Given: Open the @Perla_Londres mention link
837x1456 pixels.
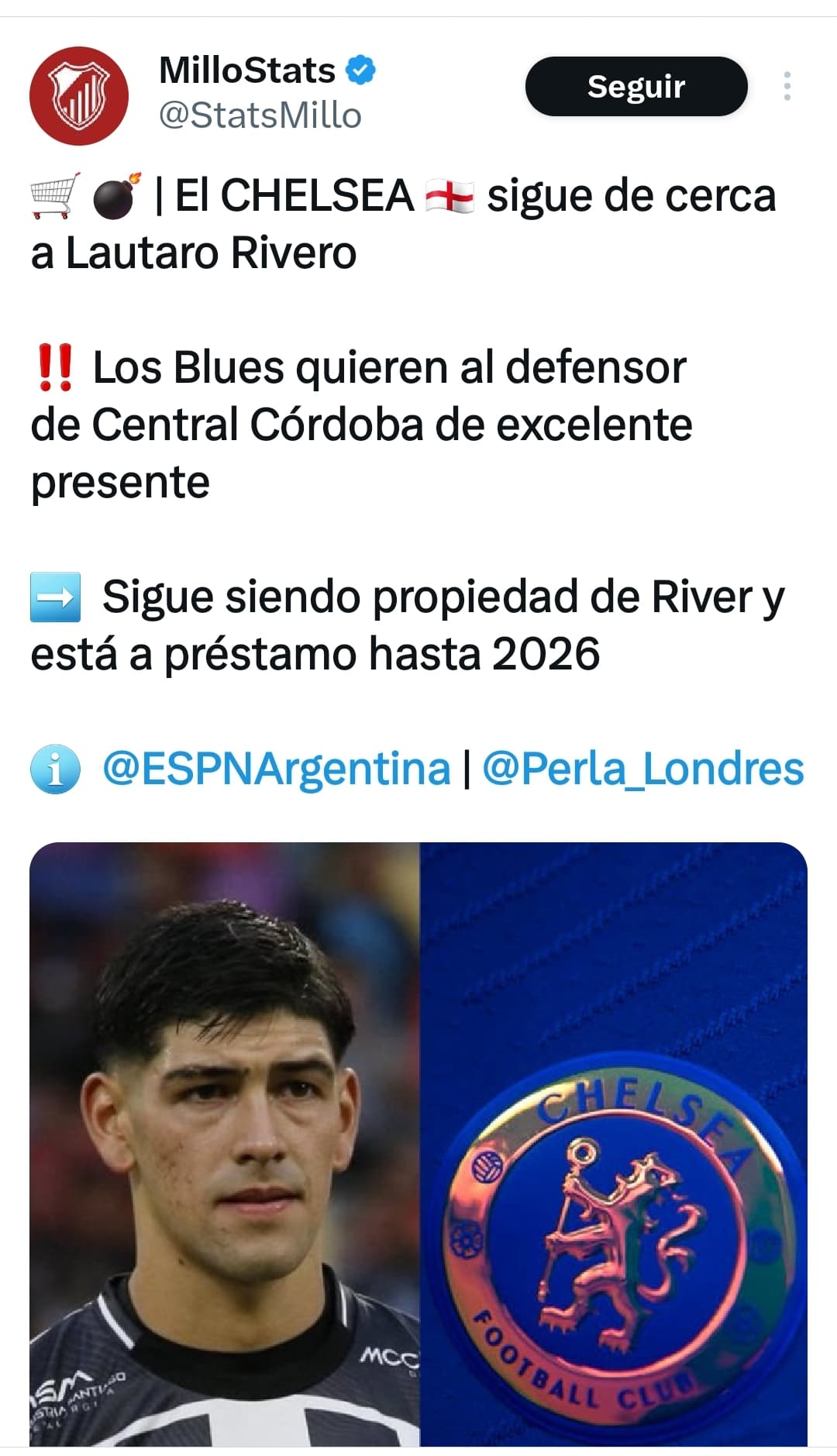Looking at the screenshot, I should click(643, 769).
